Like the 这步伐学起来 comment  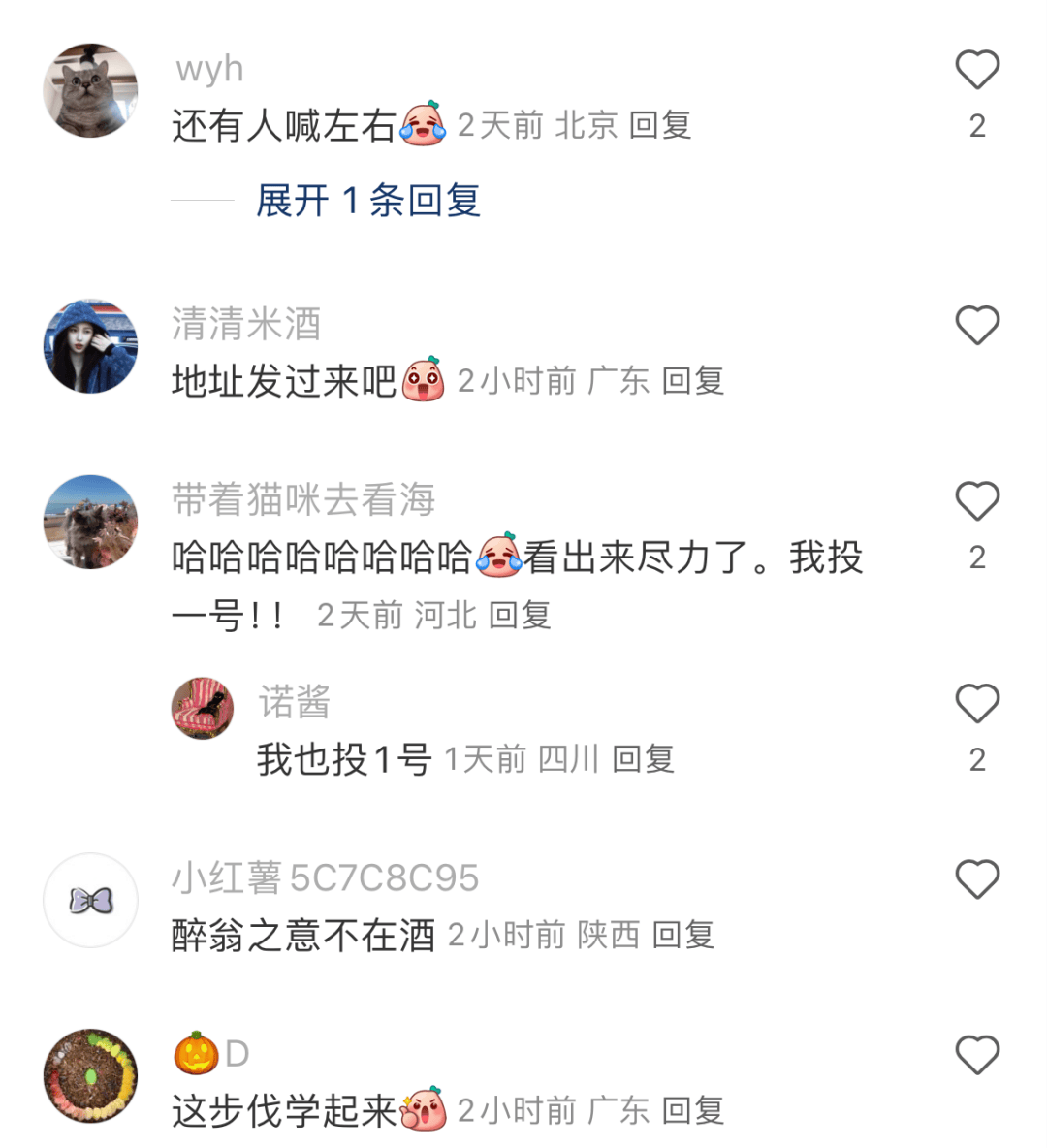pos(976,1055)
